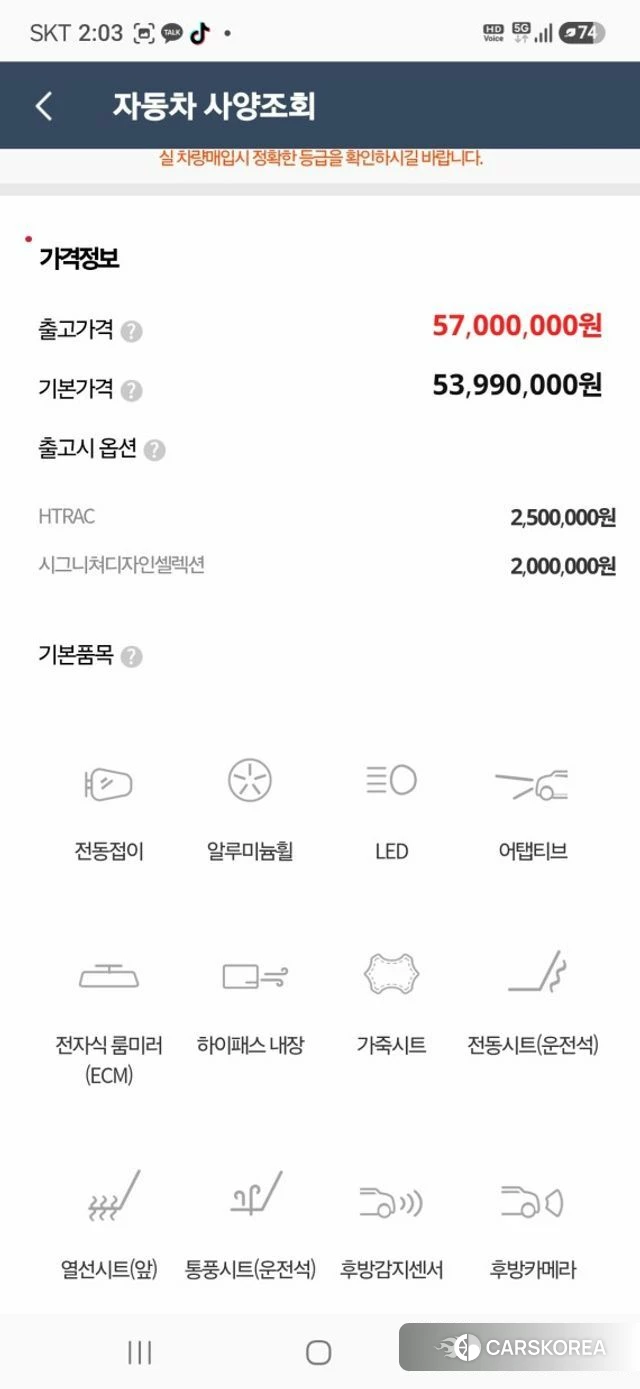Open recent apps from the navigation bar
This screenshot has width=640, height=1389.
(140, 1352)
